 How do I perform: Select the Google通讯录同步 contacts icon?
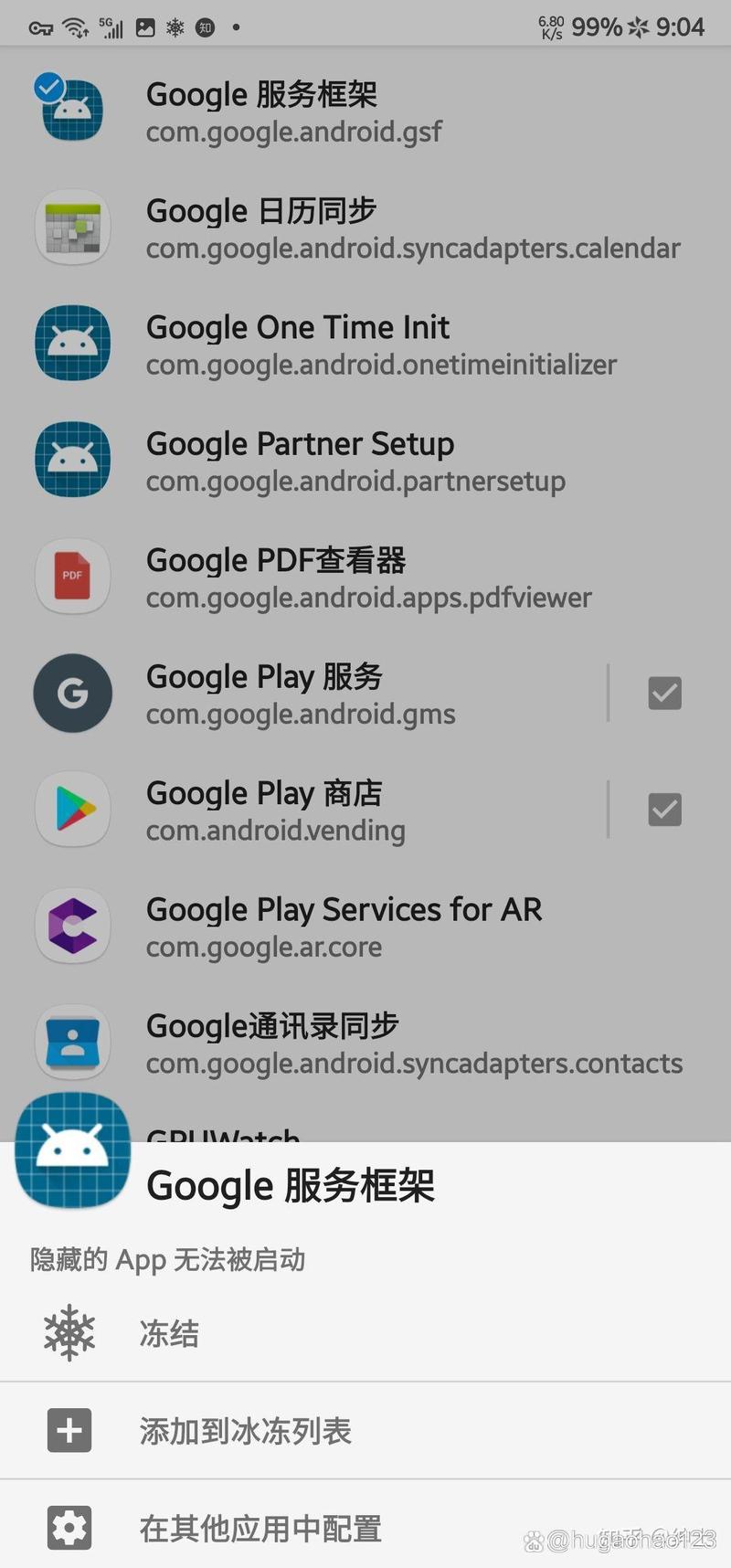[x=72, y=1042]
